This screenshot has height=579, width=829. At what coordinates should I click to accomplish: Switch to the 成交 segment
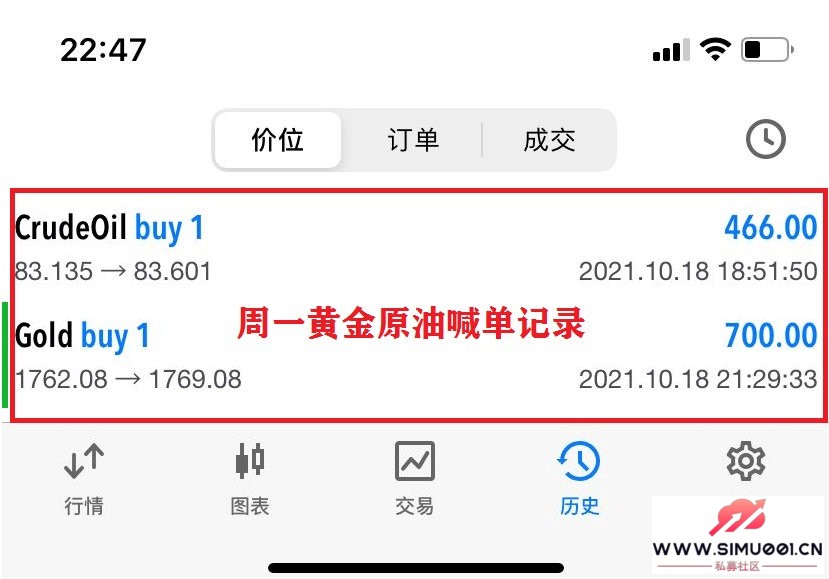pyautogui.click(x=549, y=140)
